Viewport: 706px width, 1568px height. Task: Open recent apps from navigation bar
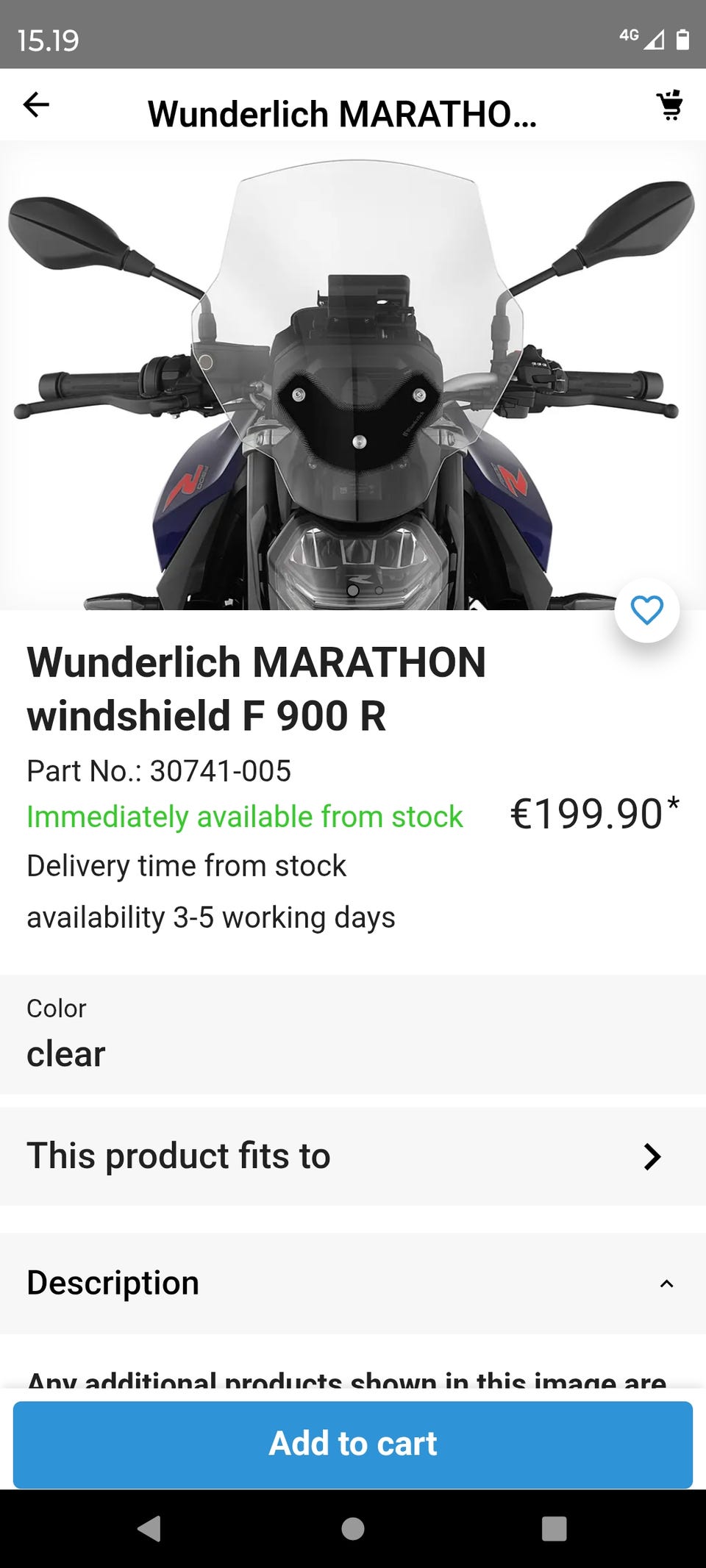[x=554, y=1529]
